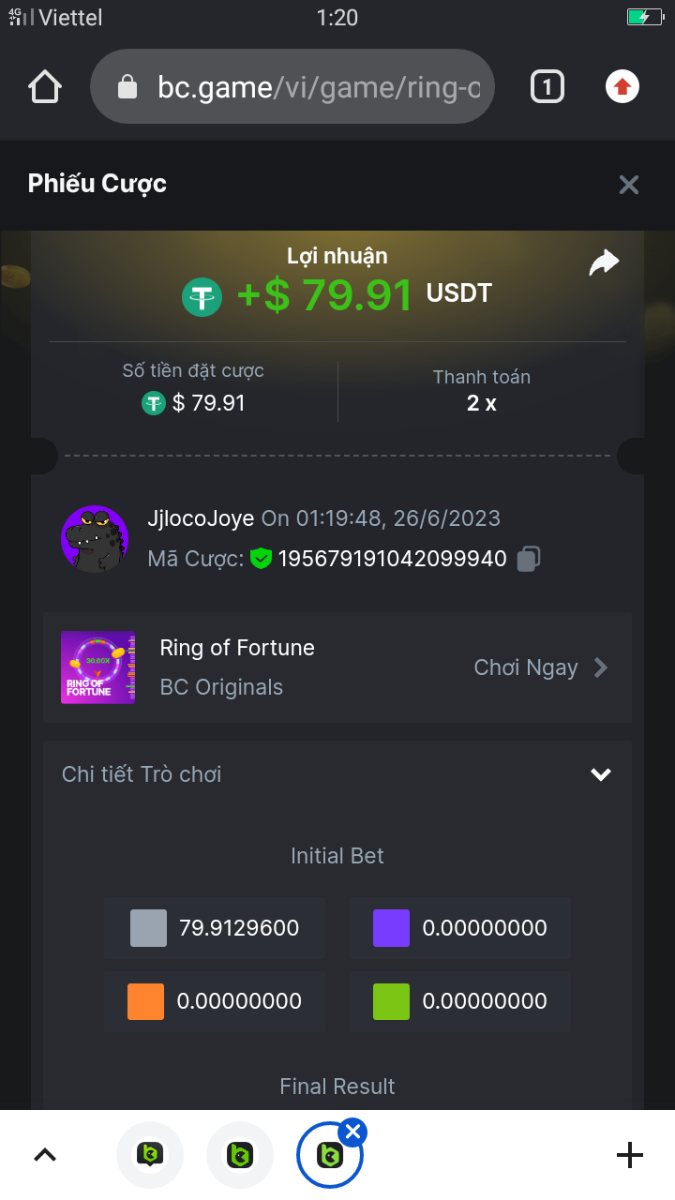Image resolution: width=675 pixels, height=1200 pixels.
Task: Close the current browser tab
Action: click(353, 1132)
